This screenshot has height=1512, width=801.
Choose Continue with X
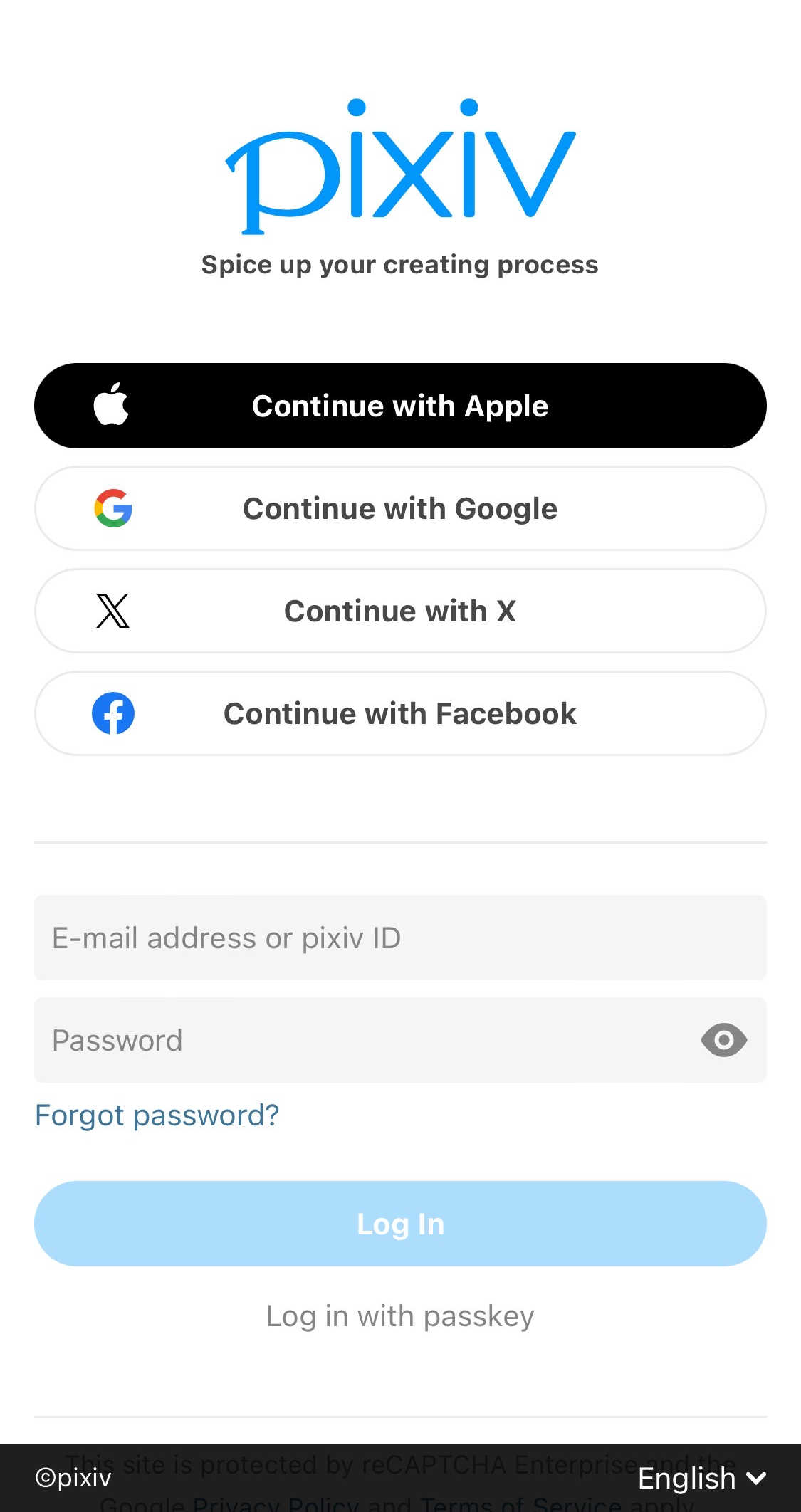click(400, 611)
